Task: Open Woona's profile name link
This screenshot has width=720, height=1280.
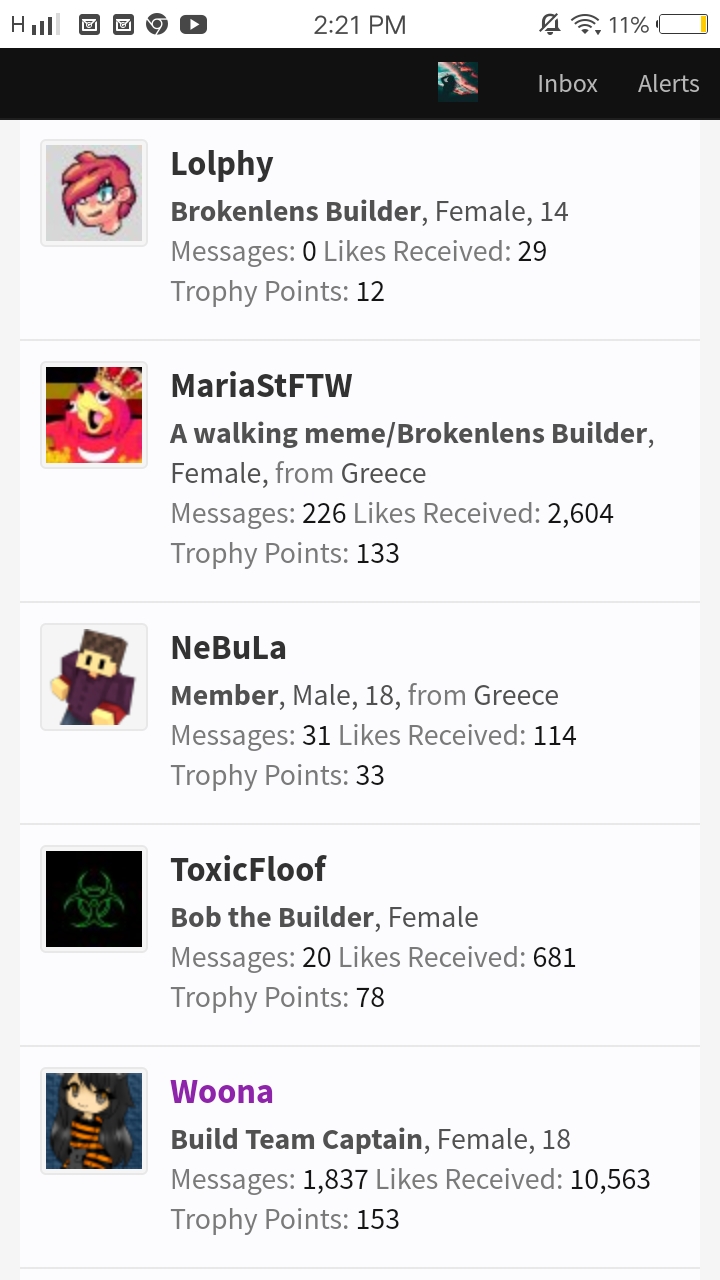Action: (222, 1092)
